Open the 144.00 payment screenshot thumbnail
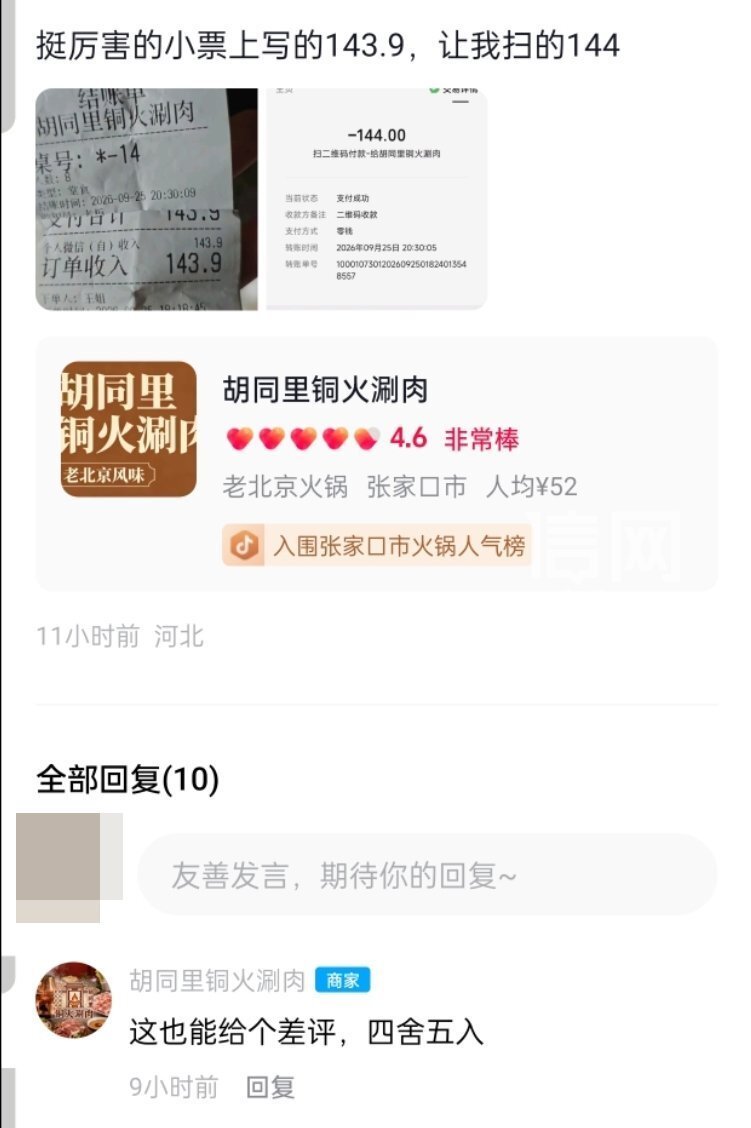751x1128 pixels. coord(376,199)
